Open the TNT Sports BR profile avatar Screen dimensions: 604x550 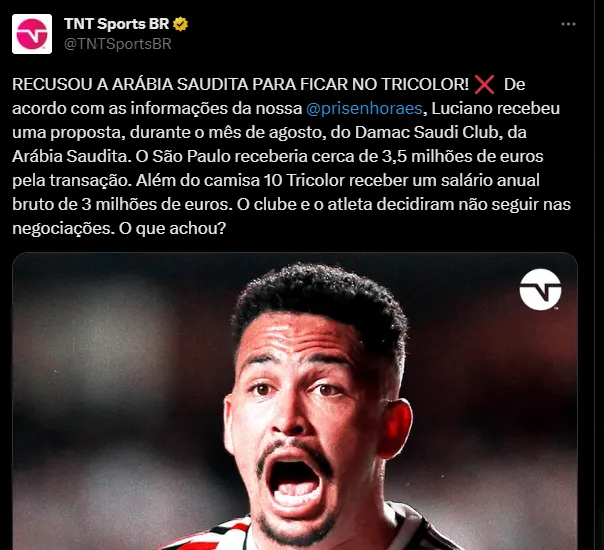(x=32, y=34)
